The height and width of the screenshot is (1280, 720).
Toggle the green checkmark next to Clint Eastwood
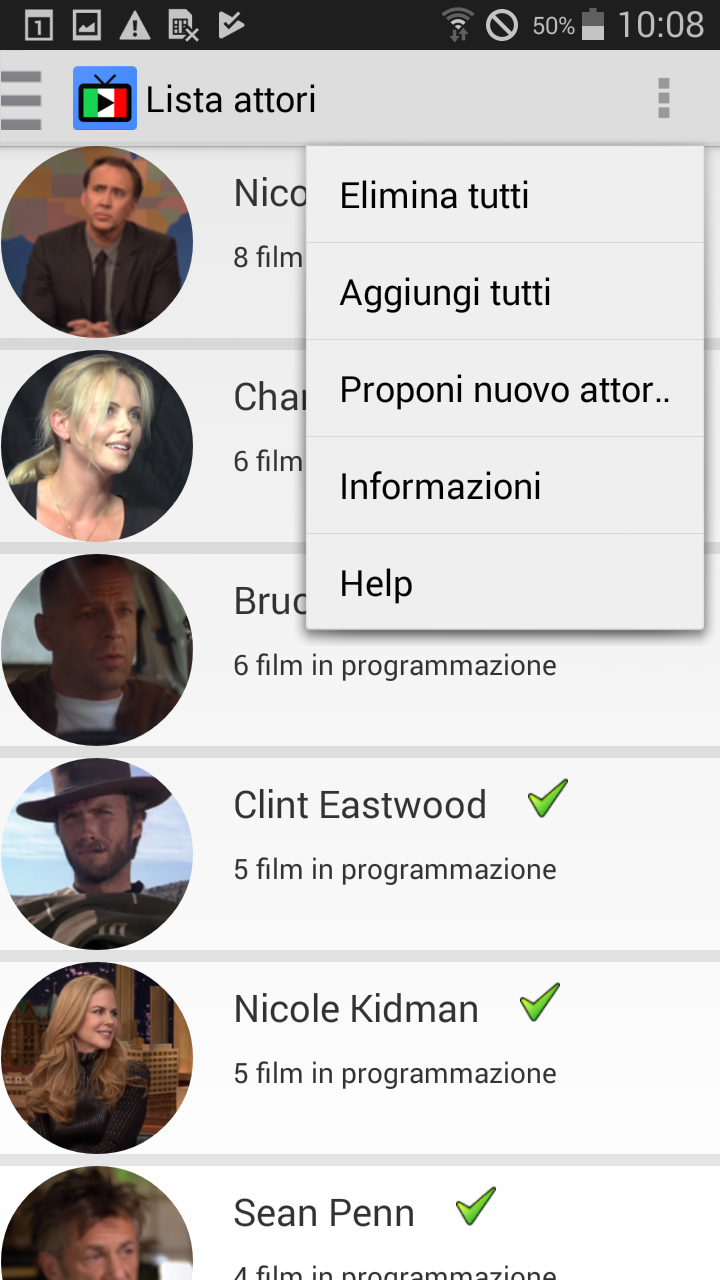548,798
